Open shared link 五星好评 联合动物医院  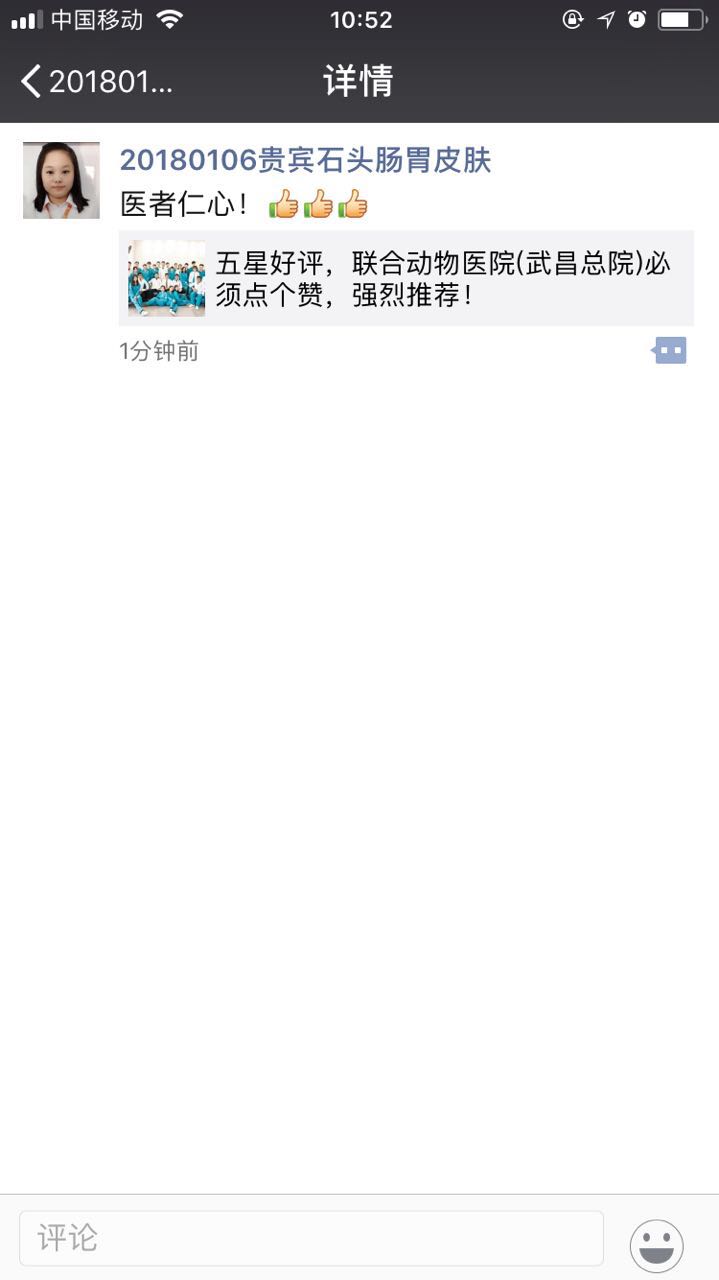(405, 278)
